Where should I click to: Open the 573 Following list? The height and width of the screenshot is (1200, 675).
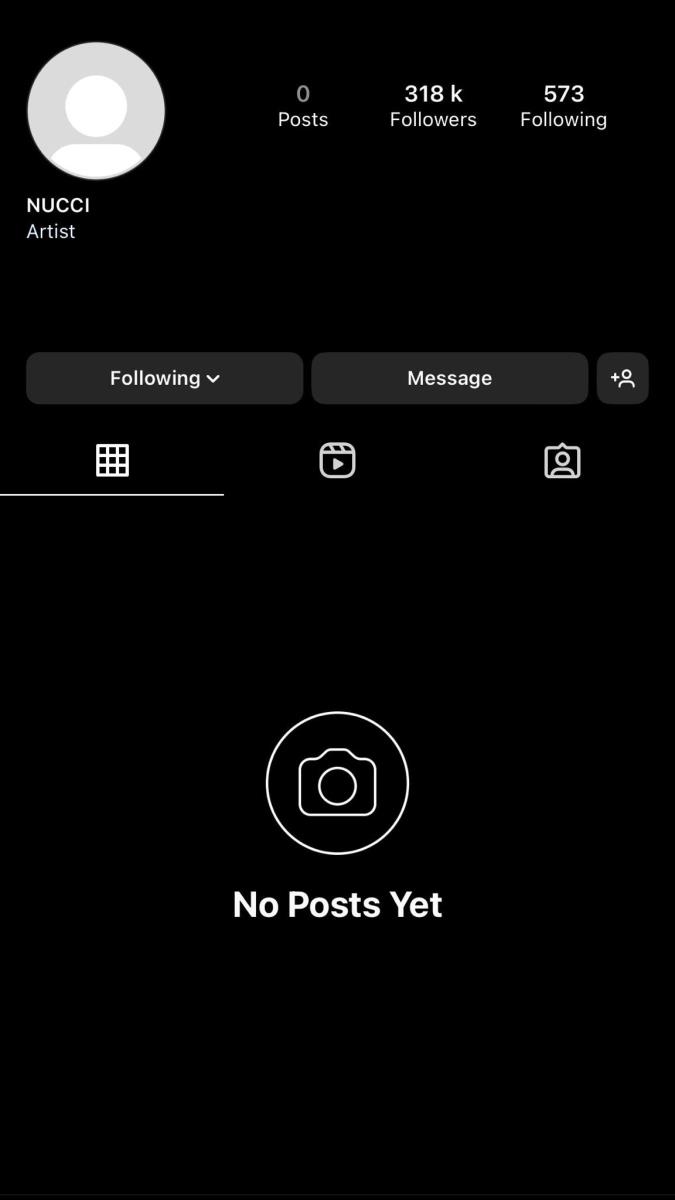pos(563,106)
